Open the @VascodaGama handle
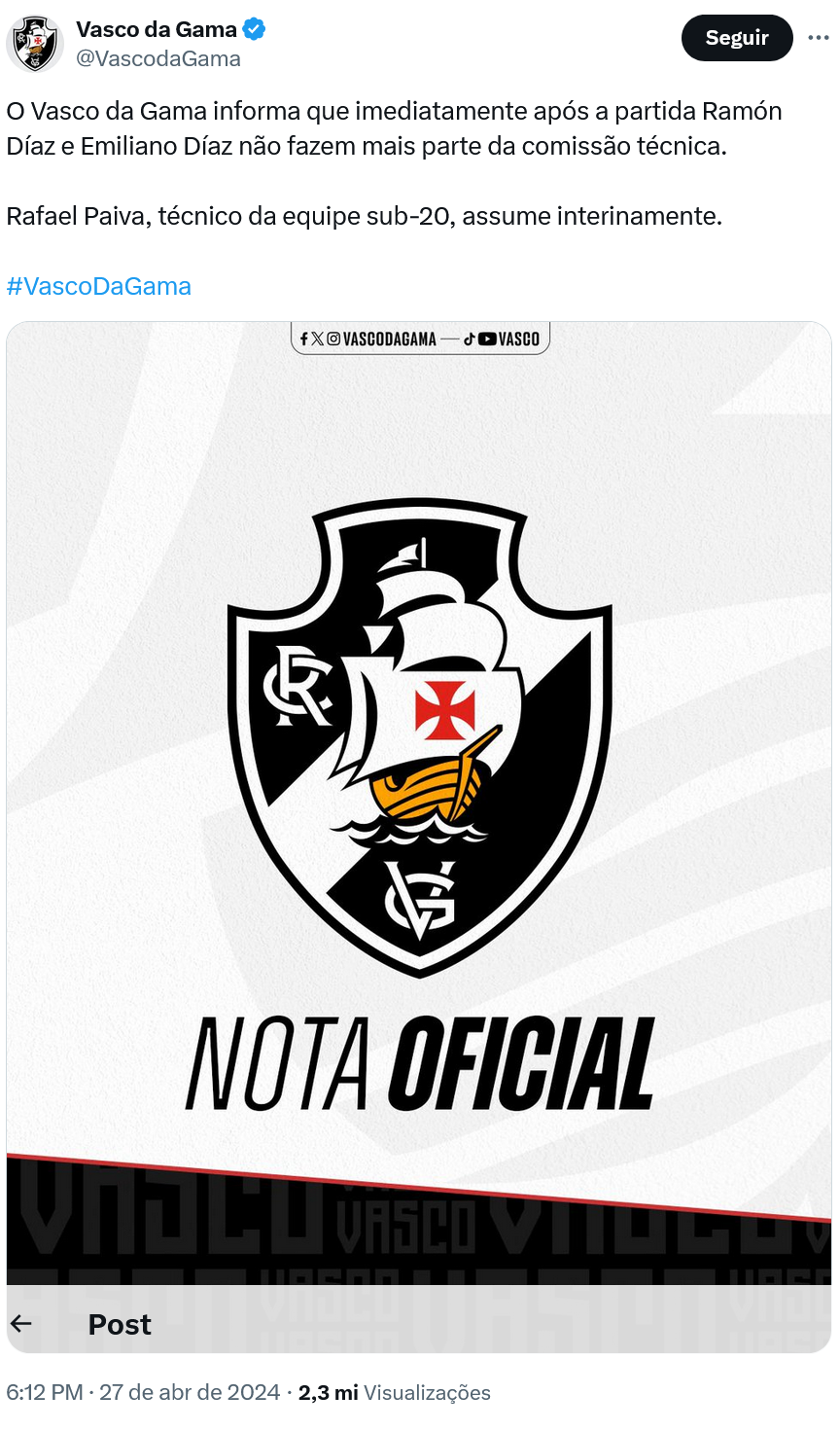840x1430 pixels. tap(158, 58)
